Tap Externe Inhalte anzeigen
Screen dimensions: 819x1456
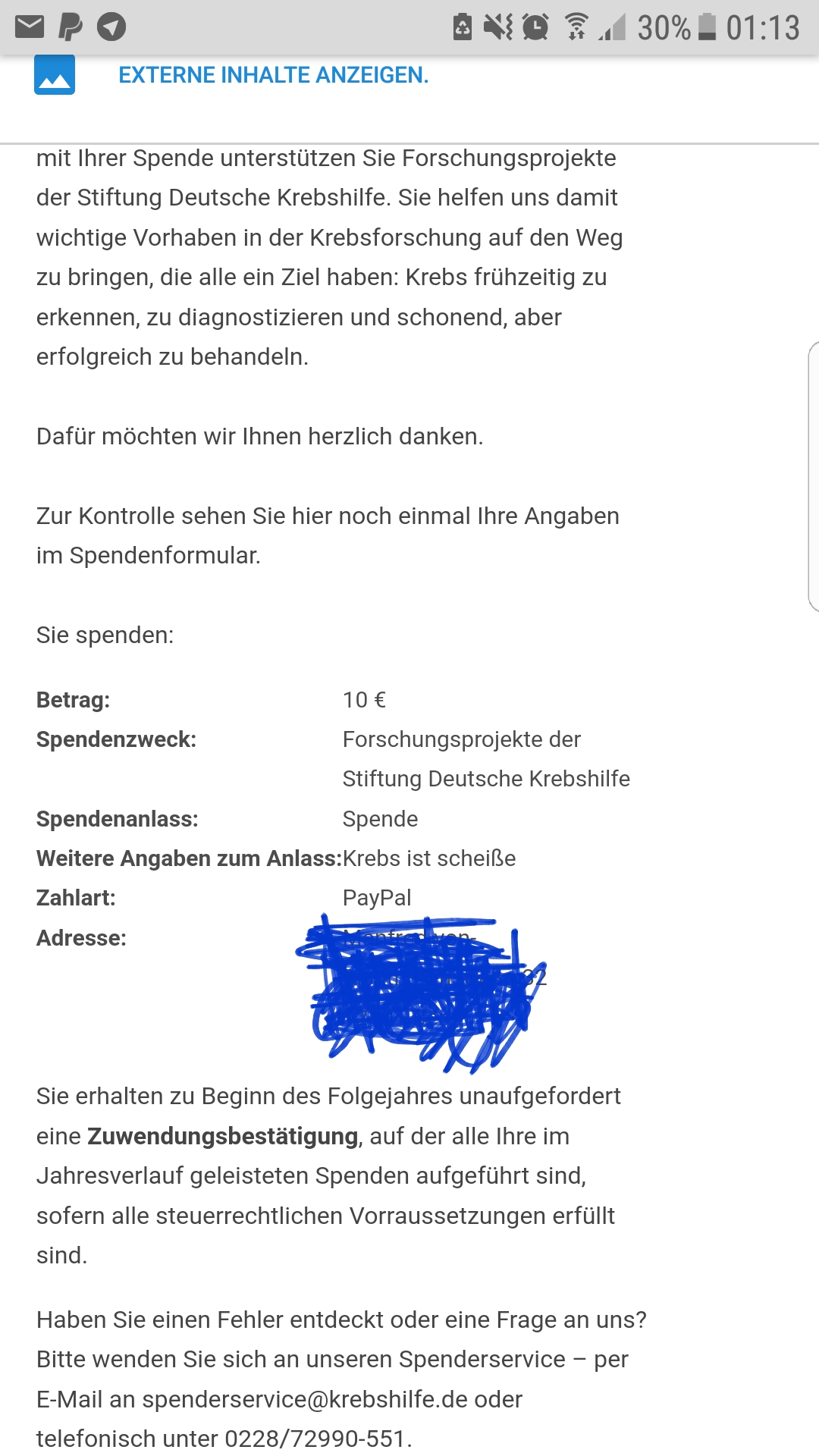pos(274,75)
